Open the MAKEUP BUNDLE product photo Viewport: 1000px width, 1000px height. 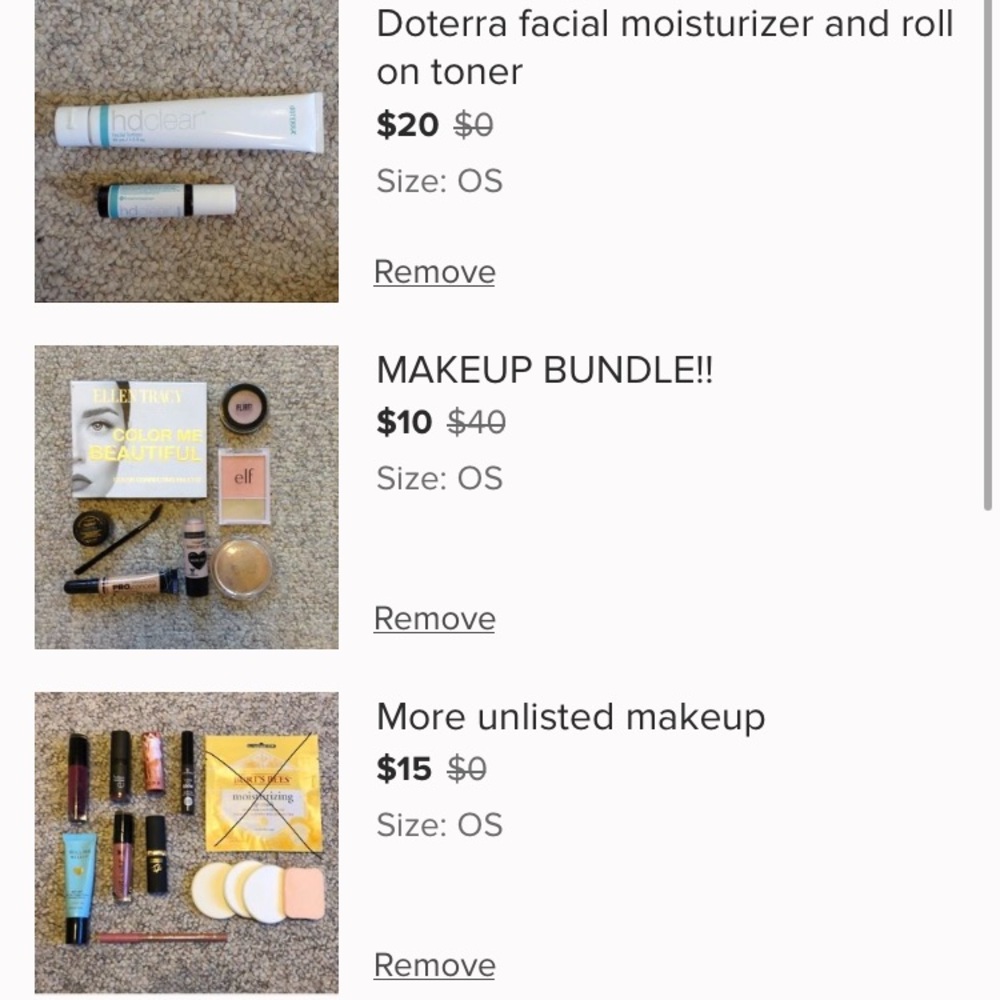[186, 497]
